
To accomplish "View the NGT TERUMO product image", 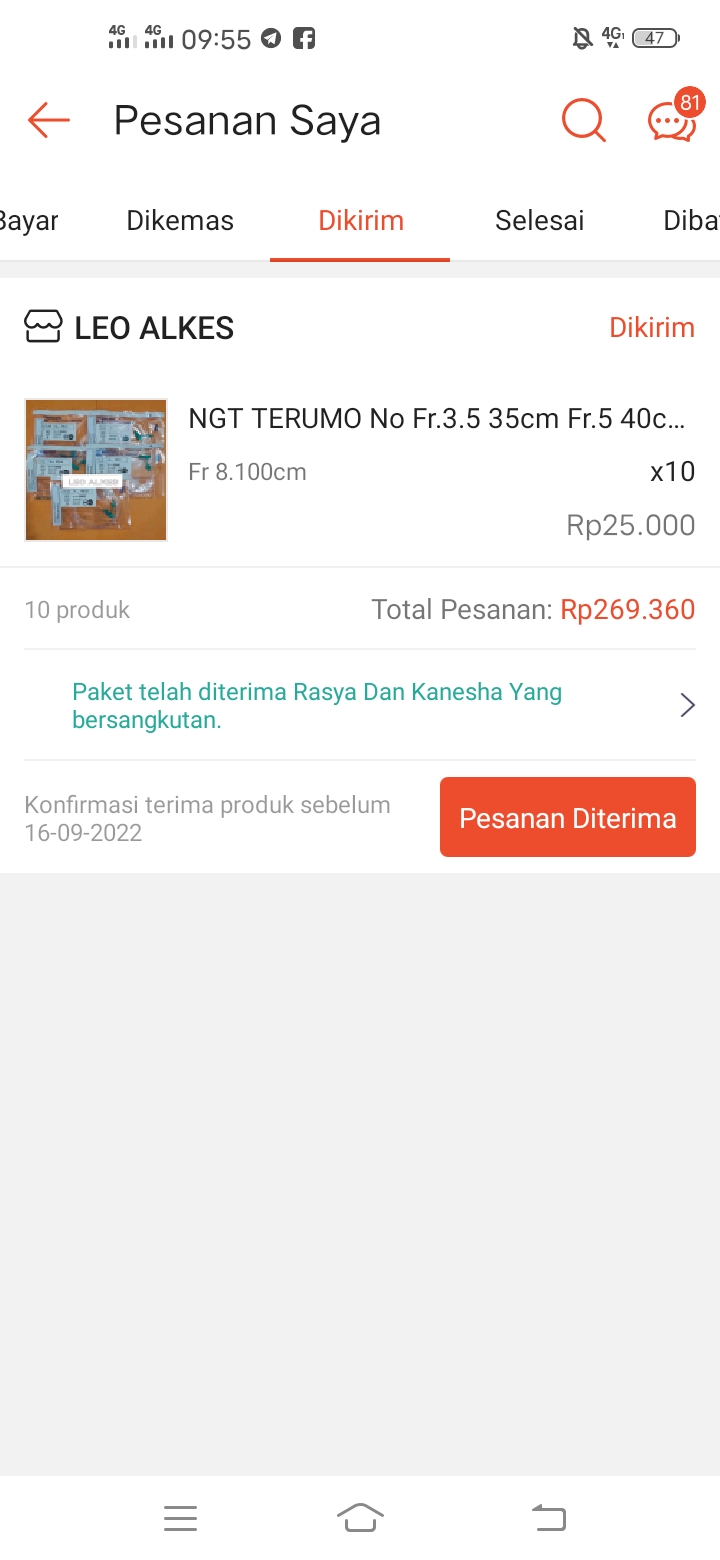I will [x=96, y=470].
